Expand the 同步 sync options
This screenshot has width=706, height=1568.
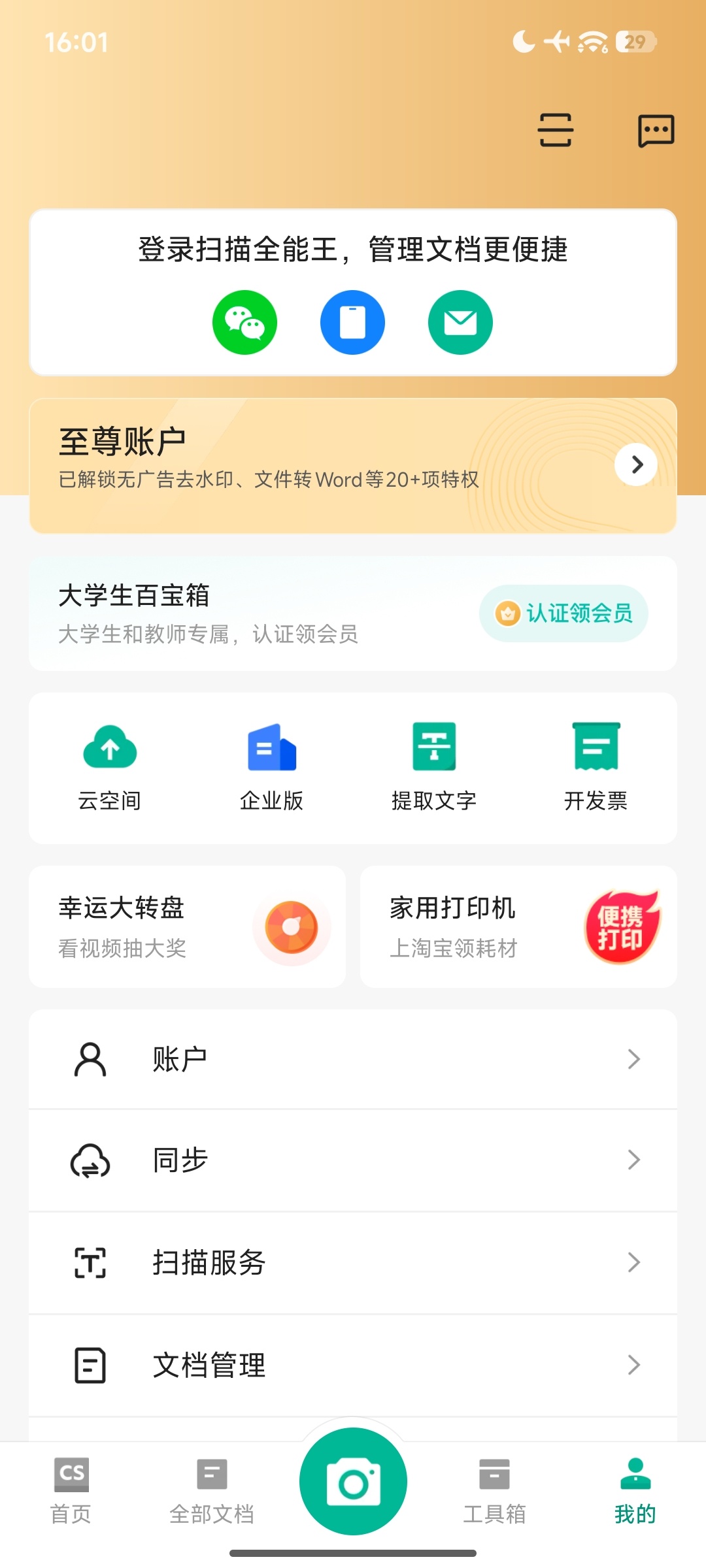pyautogui.click(x=353, y=1161)
